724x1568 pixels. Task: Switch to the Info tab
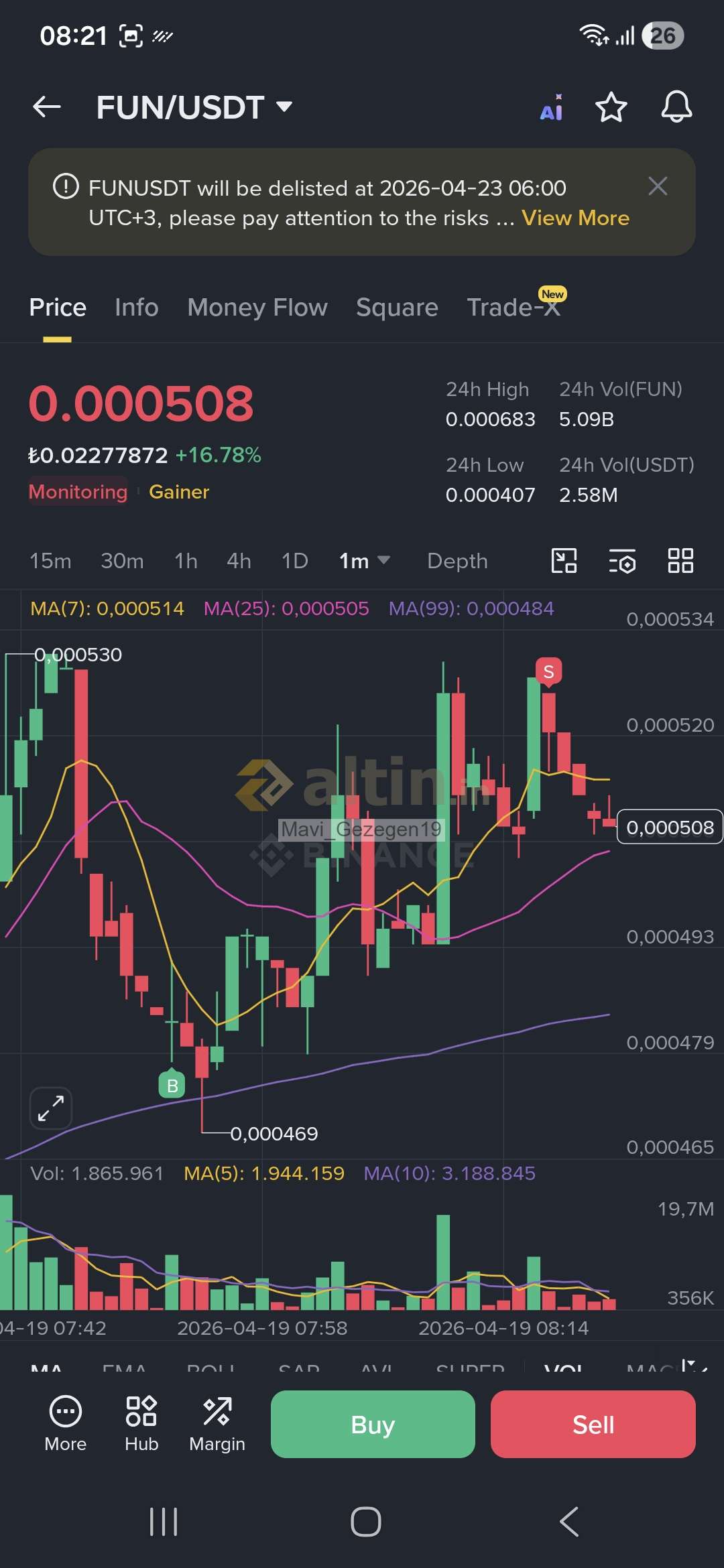(136, 308)
